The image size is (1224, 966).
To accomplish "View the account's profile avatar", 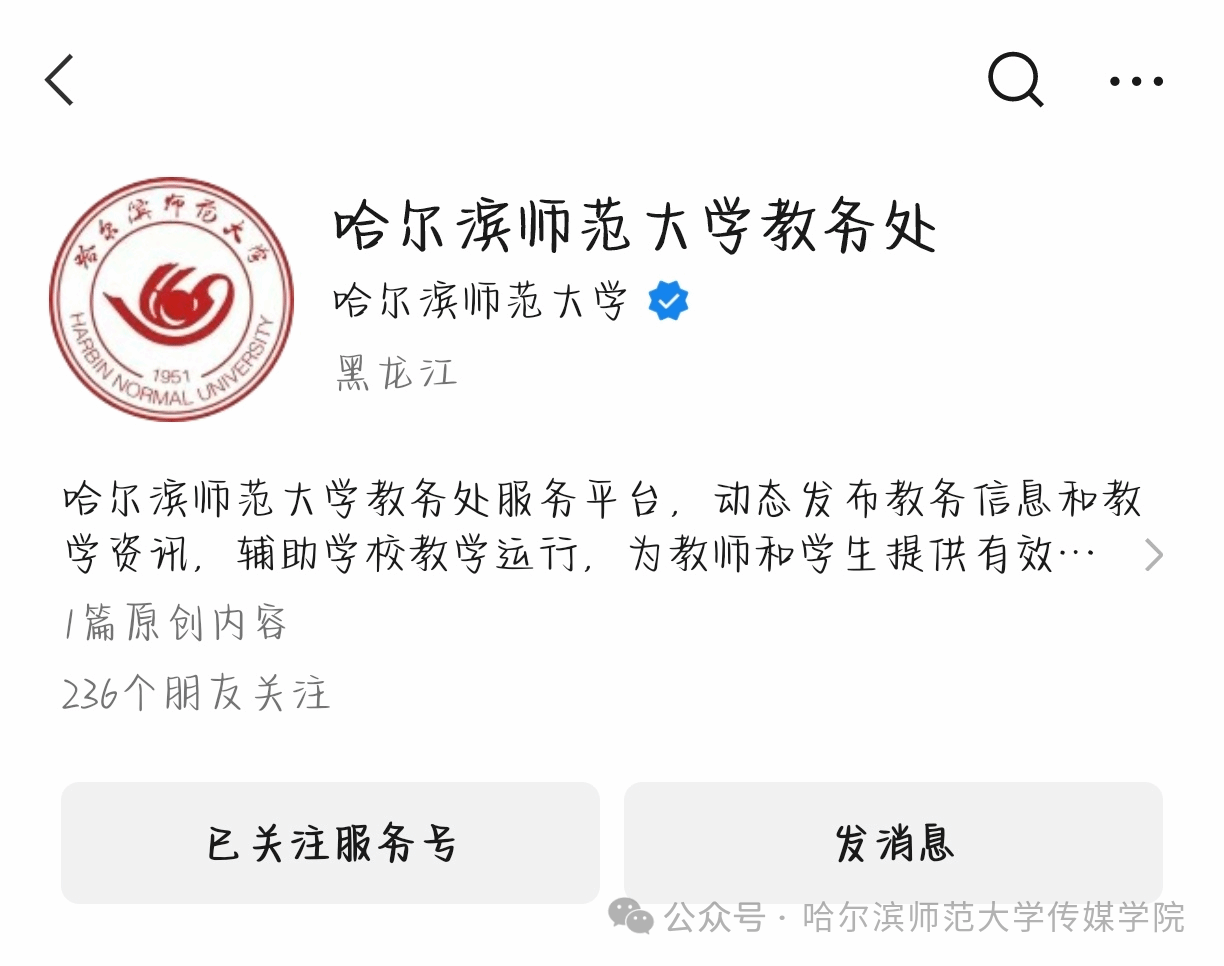I will (171, 300).
